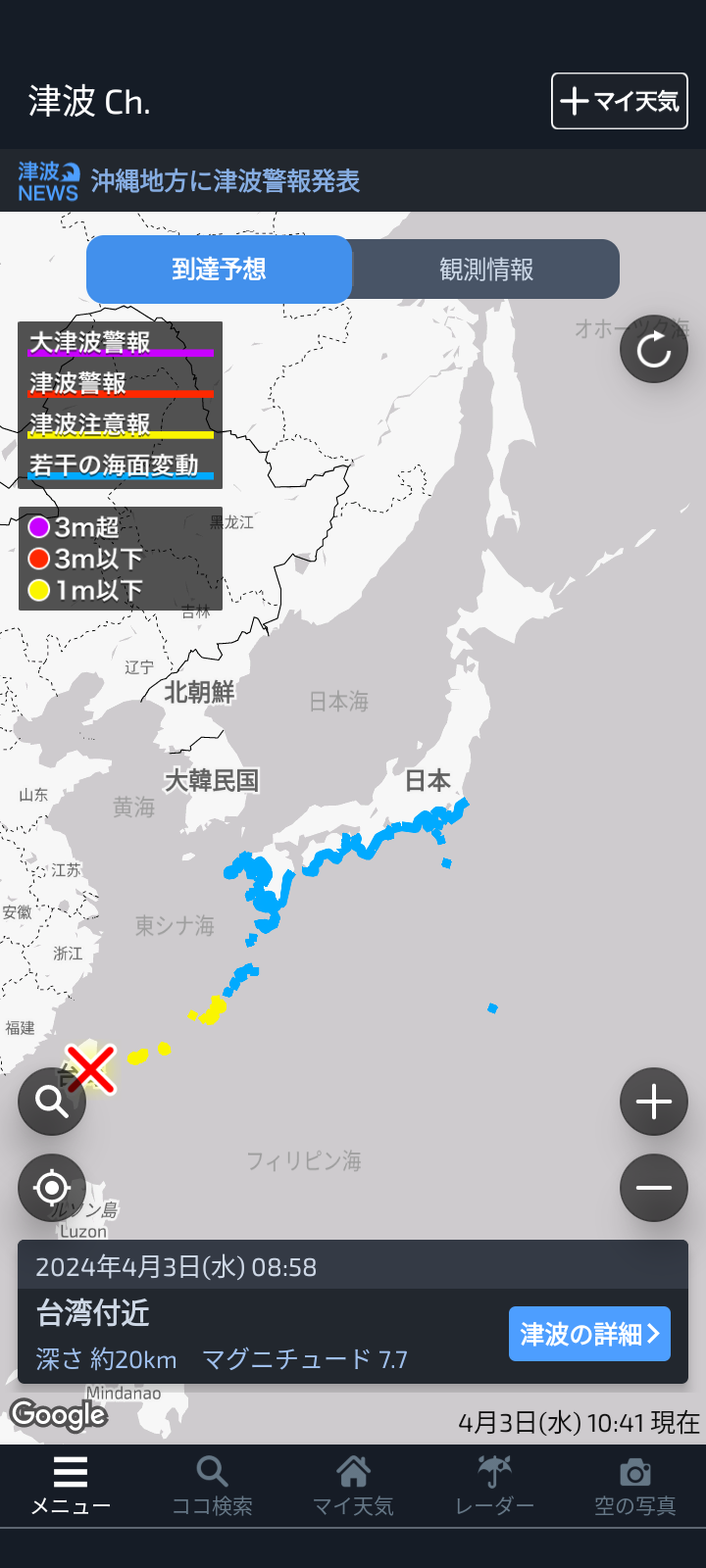
Task: Switch to the レーダー tab
Action: point(494,1486)
